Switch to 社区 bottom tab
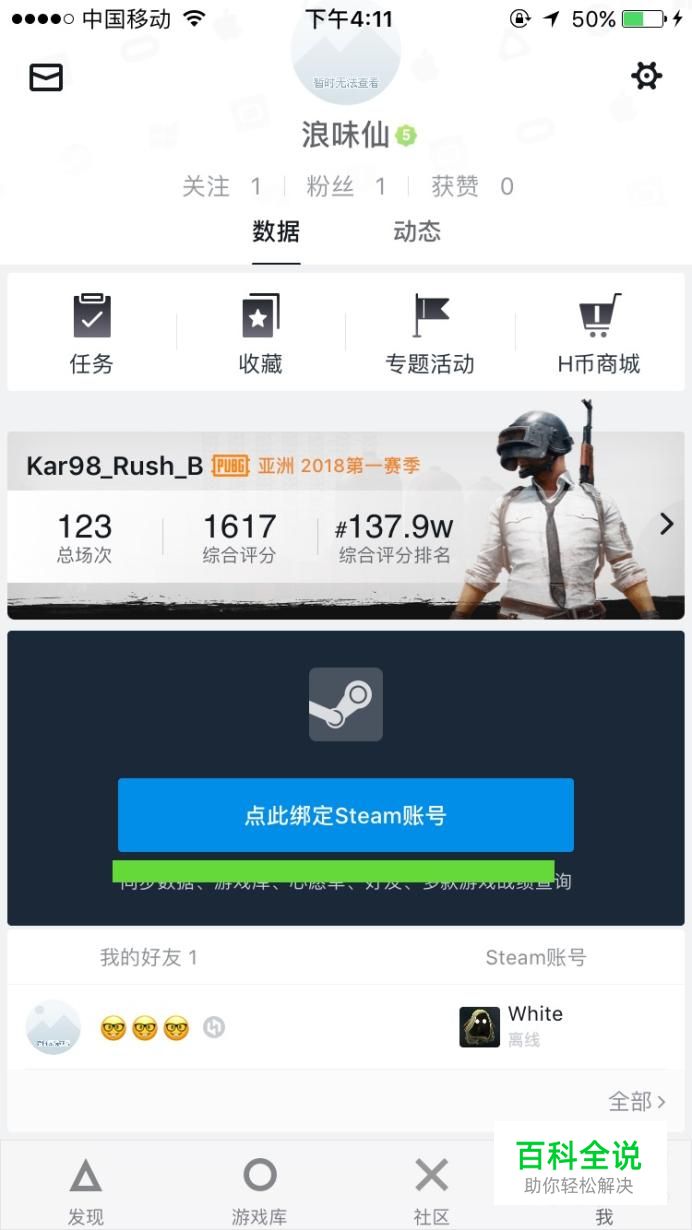This screenshot has height=1230, width=692. [431, 1189]
